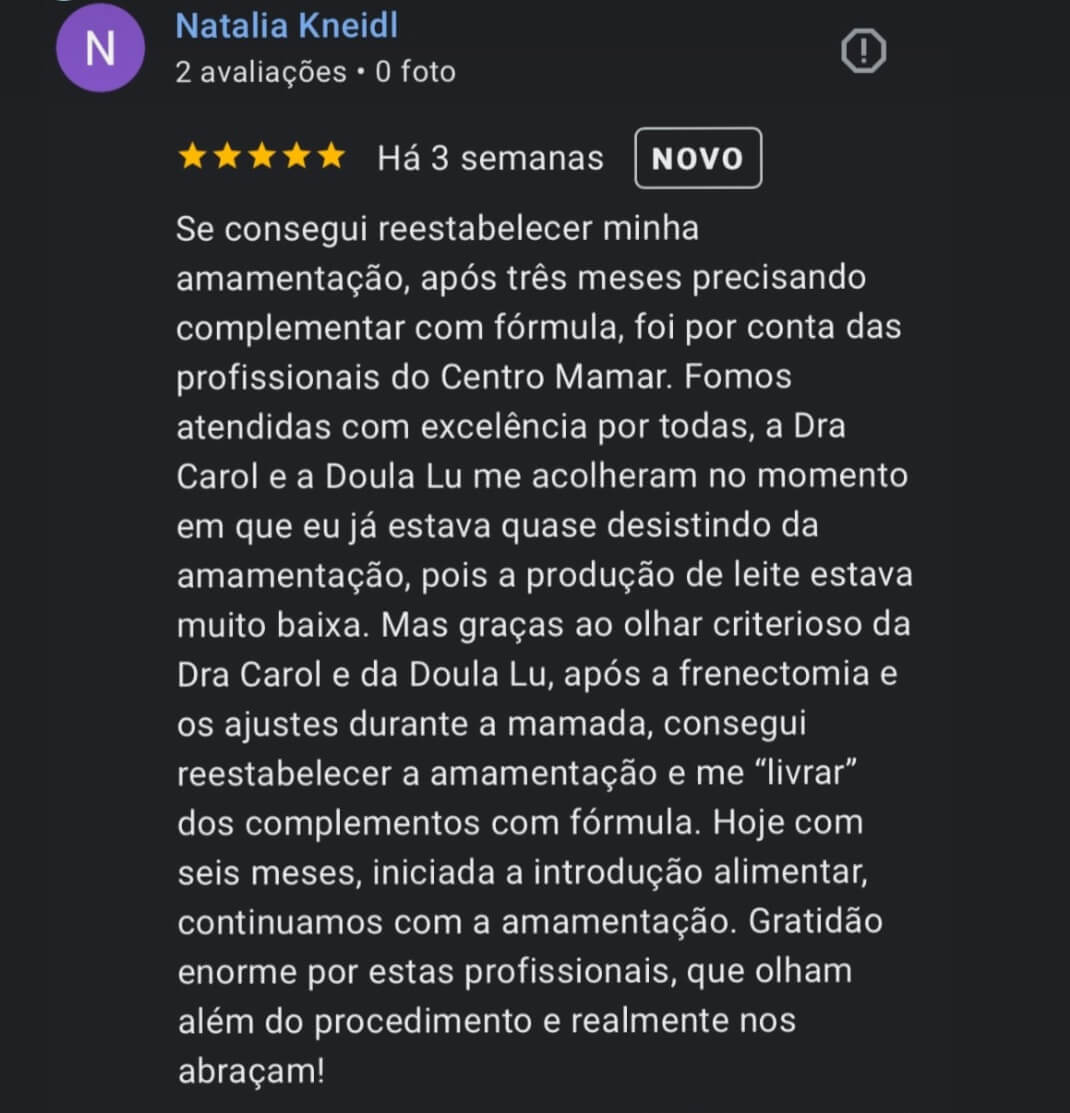Report Natalia Kneidl's review
The height and width of the screenshot is (1113, 1070).
coord(863,51)
